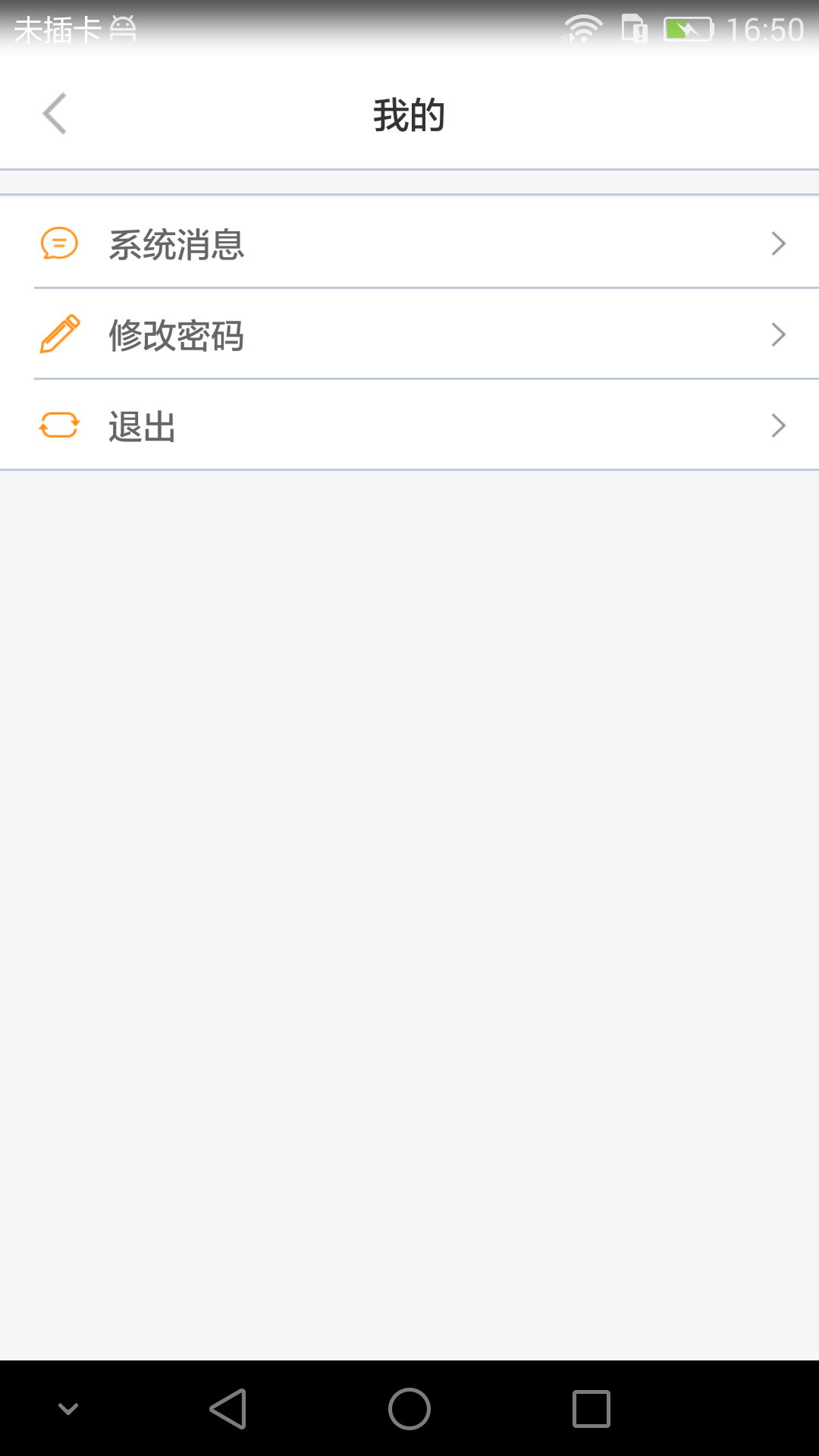This screenshot has height=1456, width=819.
Task: Open the recent apps overview
Action: point(591,1409)
